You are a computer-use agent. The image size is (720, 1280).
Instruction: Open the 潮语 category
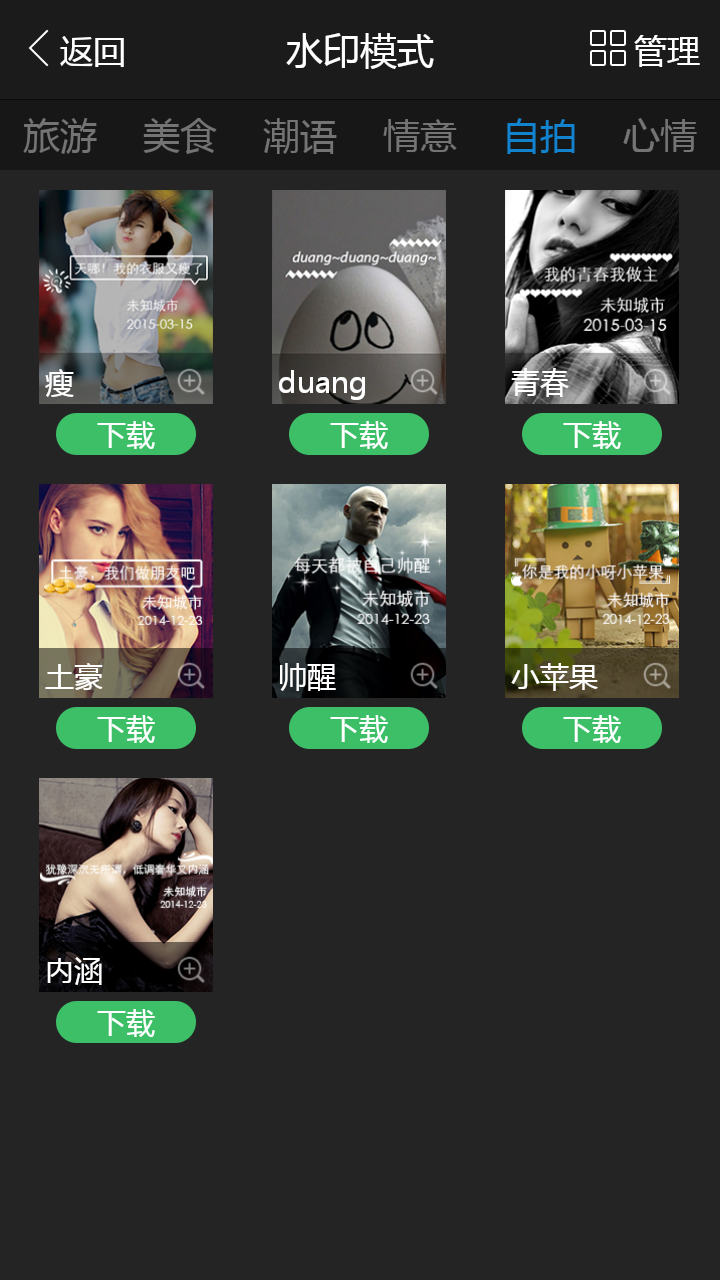tap(300, 137)
